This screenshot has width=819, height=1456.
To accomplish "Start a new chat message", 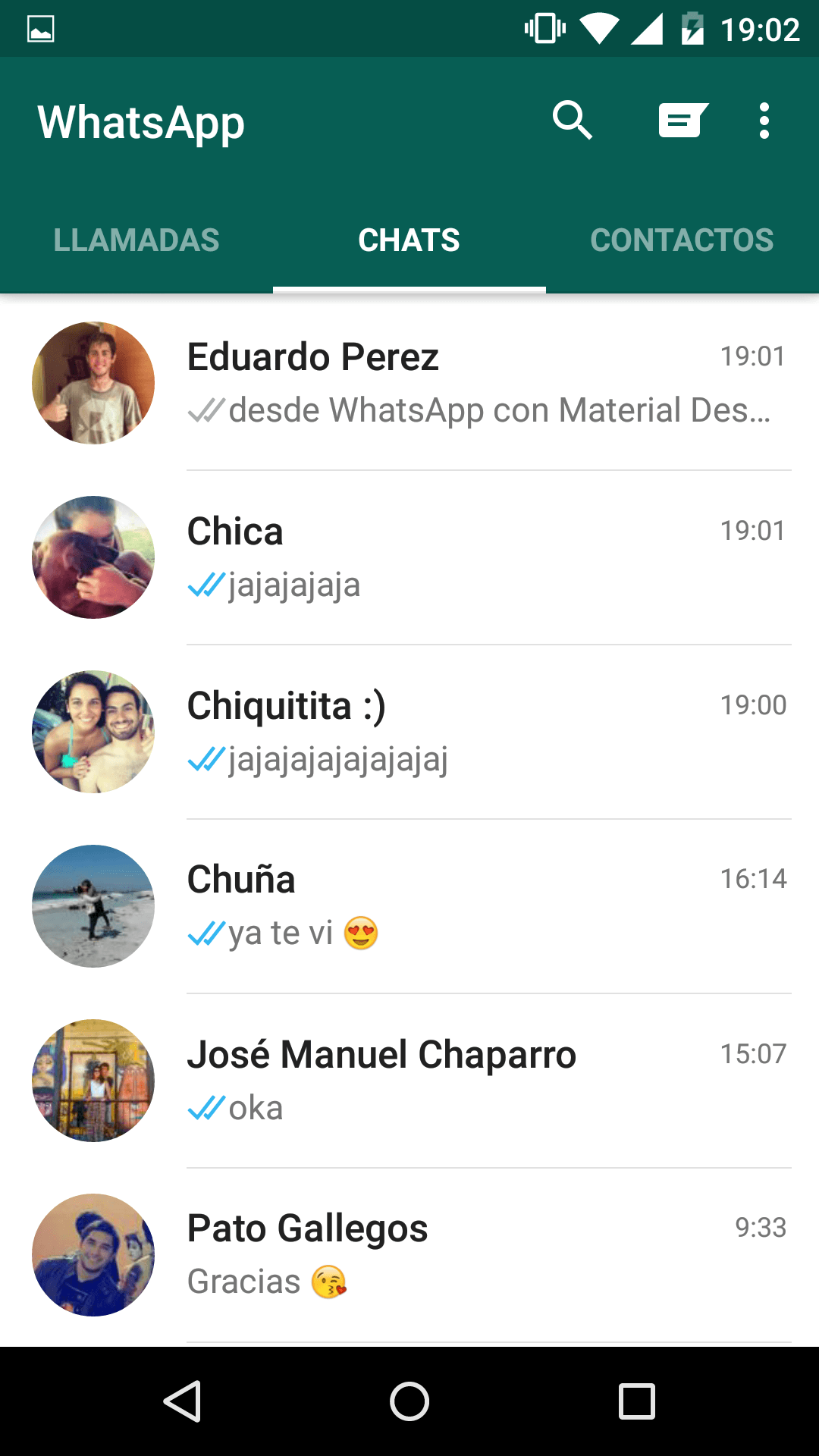I will click(x=682, y=121).
